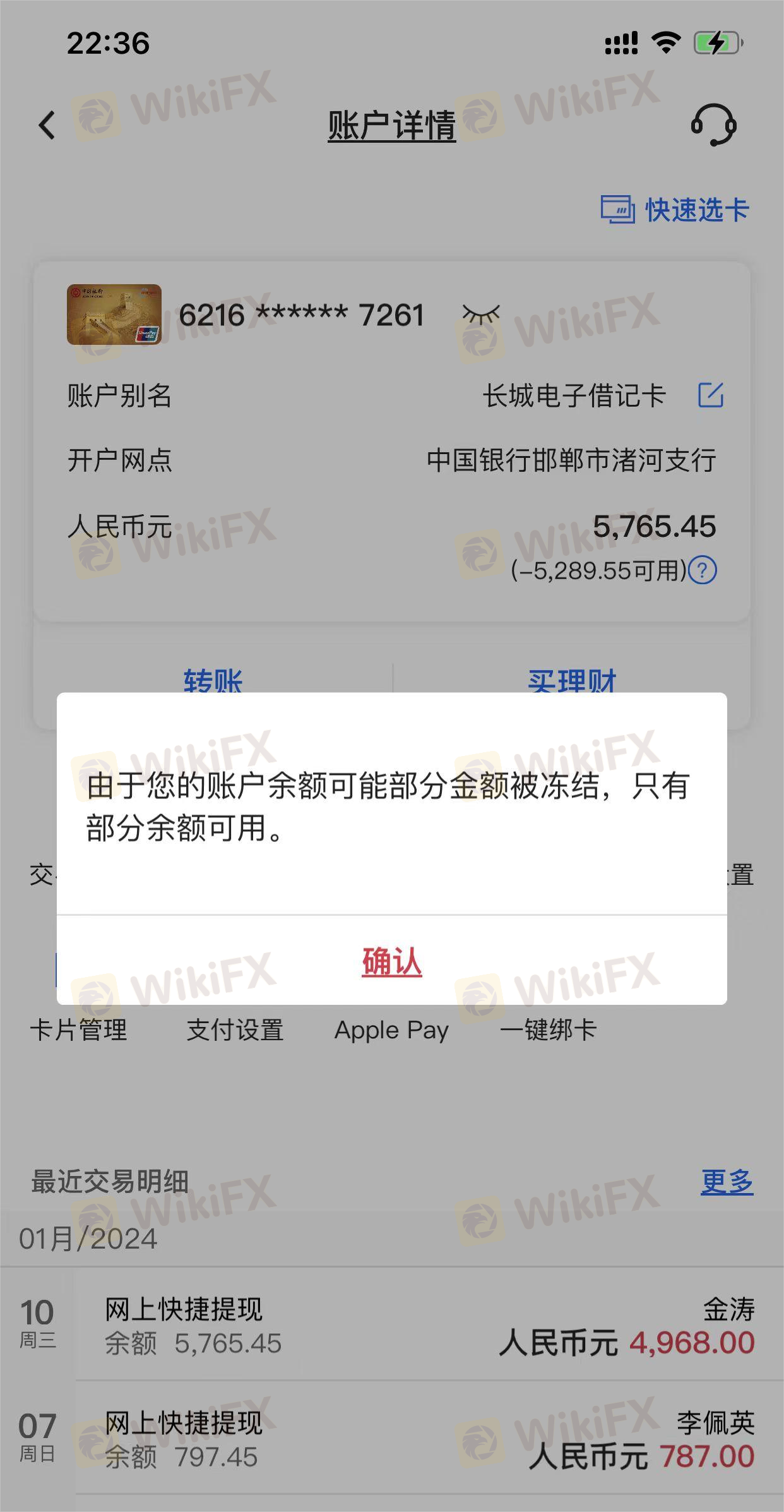The height and width of the screenshot is (1512, 784).
Task: Open 一键绑卡 one-tap card binding
Action: pyautogui.click(x=548, y=1030)
